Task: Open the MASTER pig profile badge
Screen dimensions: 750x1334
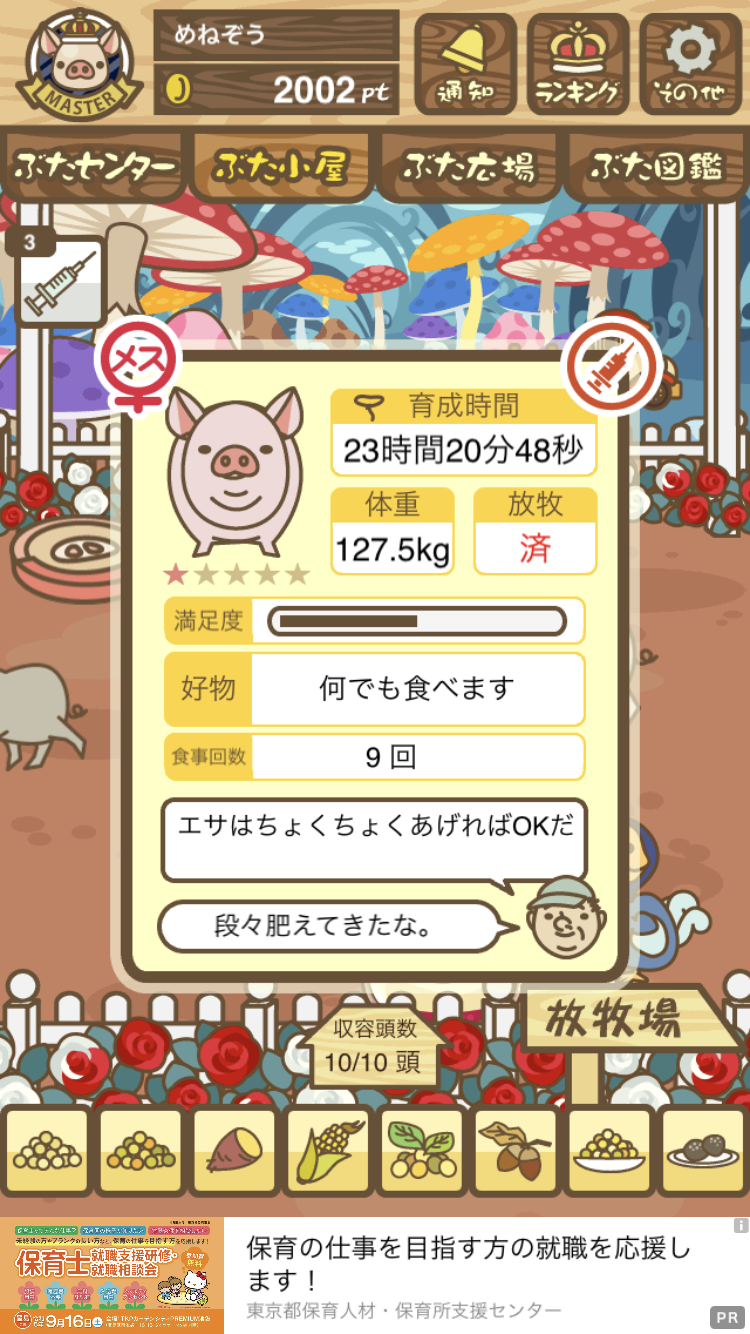Action: [x=77, y=64]
